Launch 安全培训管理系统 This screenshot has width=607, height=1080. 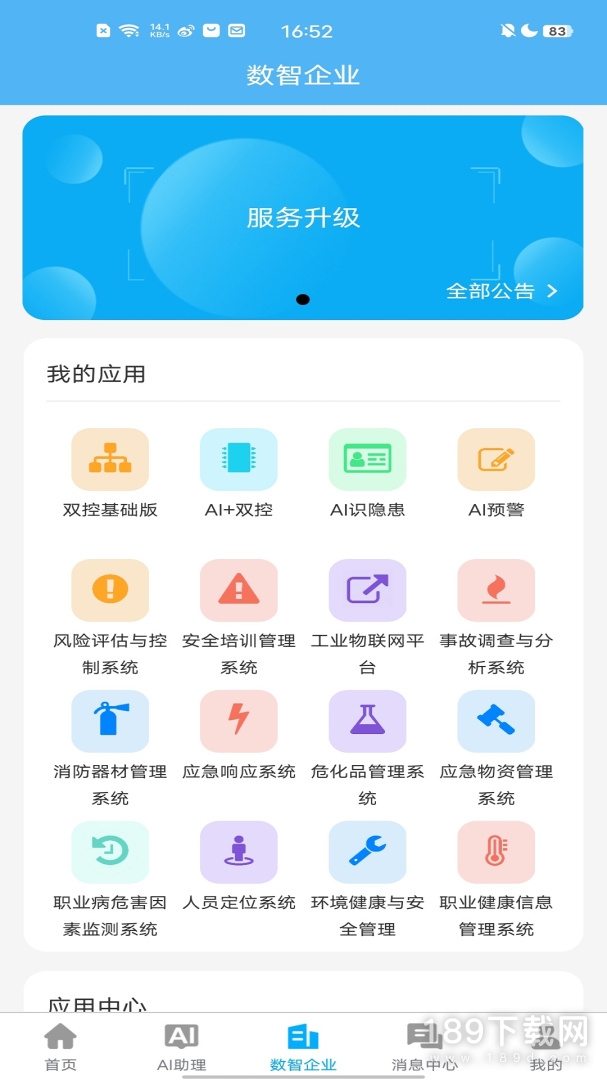pos(238,591)
